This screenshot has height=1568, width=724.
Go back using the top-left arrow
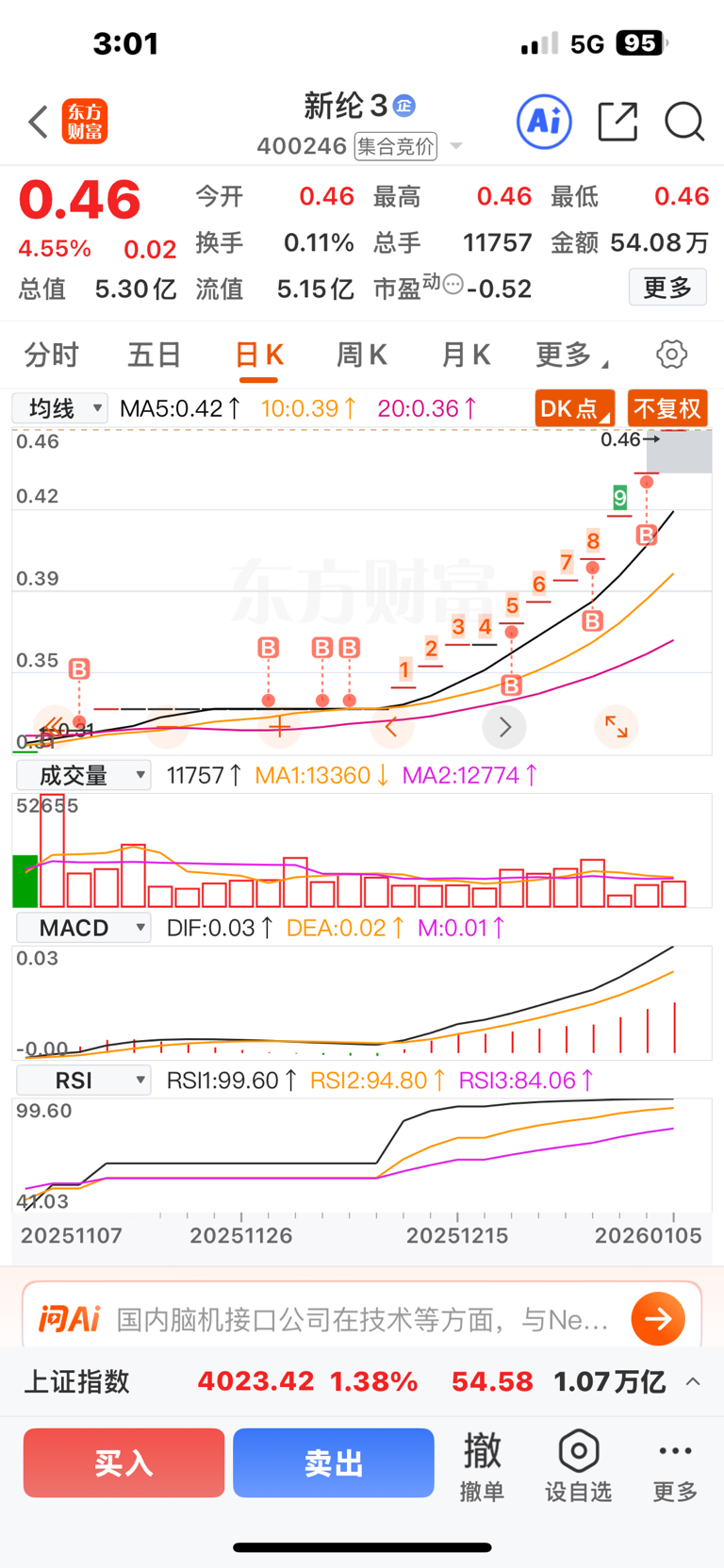point(38,122)
